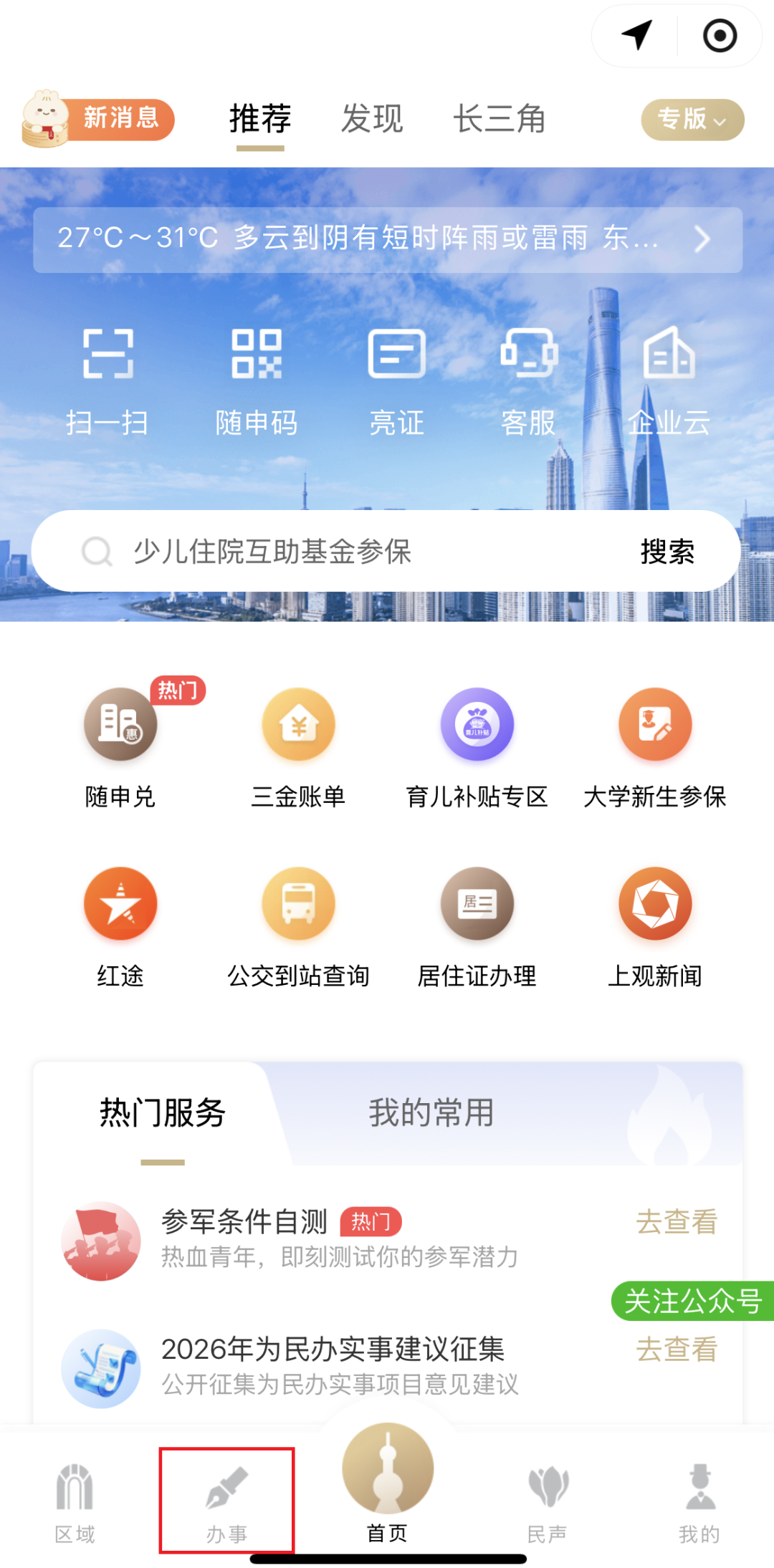Open the weather banner details arrow

(702, 239)
